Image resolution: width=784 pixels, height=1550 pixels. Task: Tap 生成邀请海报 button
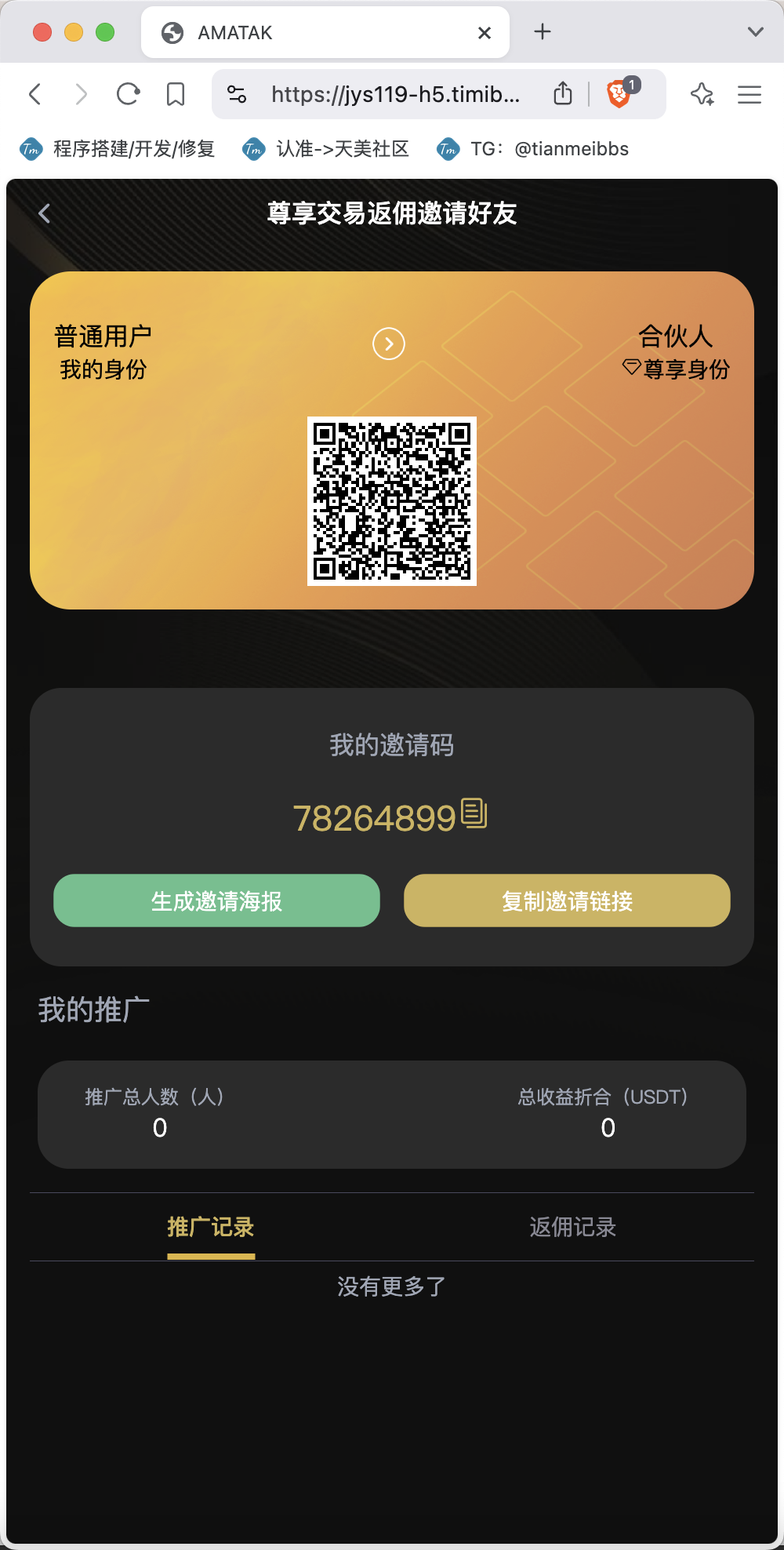pos(216,901)
